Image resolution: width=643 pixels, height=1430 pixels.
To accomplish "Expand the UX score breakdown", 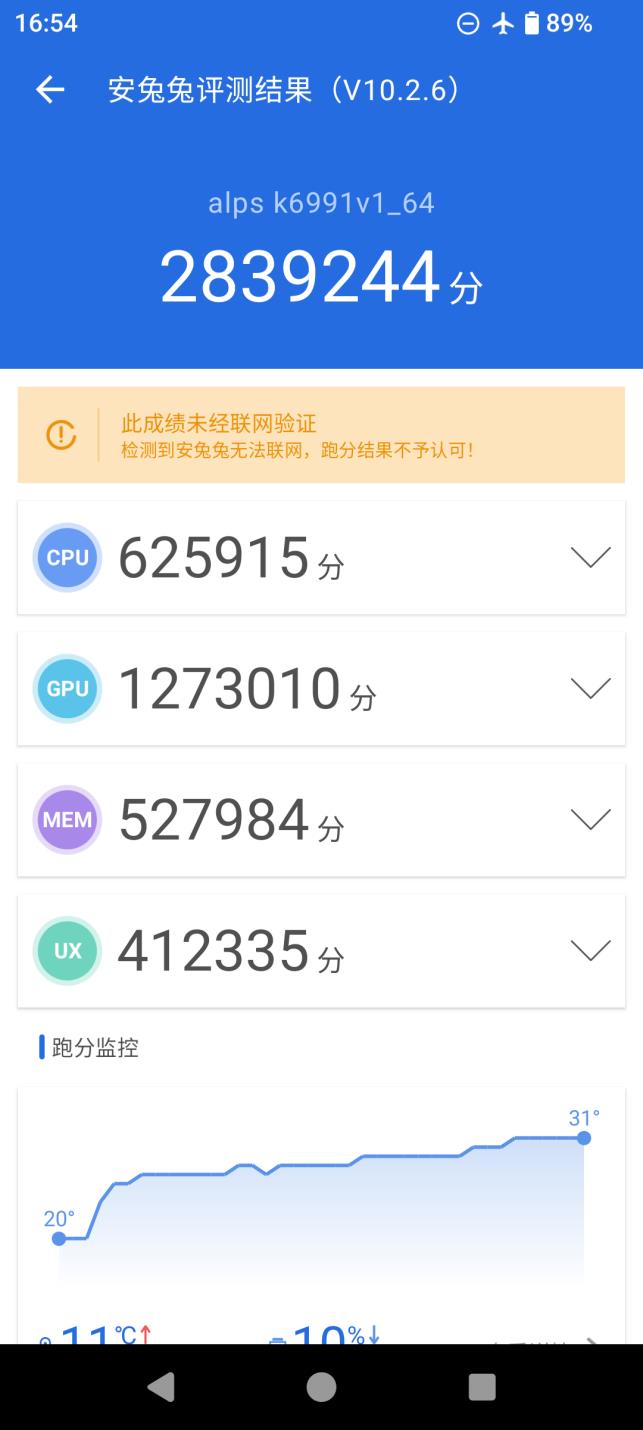I will (x=590, y=951).
